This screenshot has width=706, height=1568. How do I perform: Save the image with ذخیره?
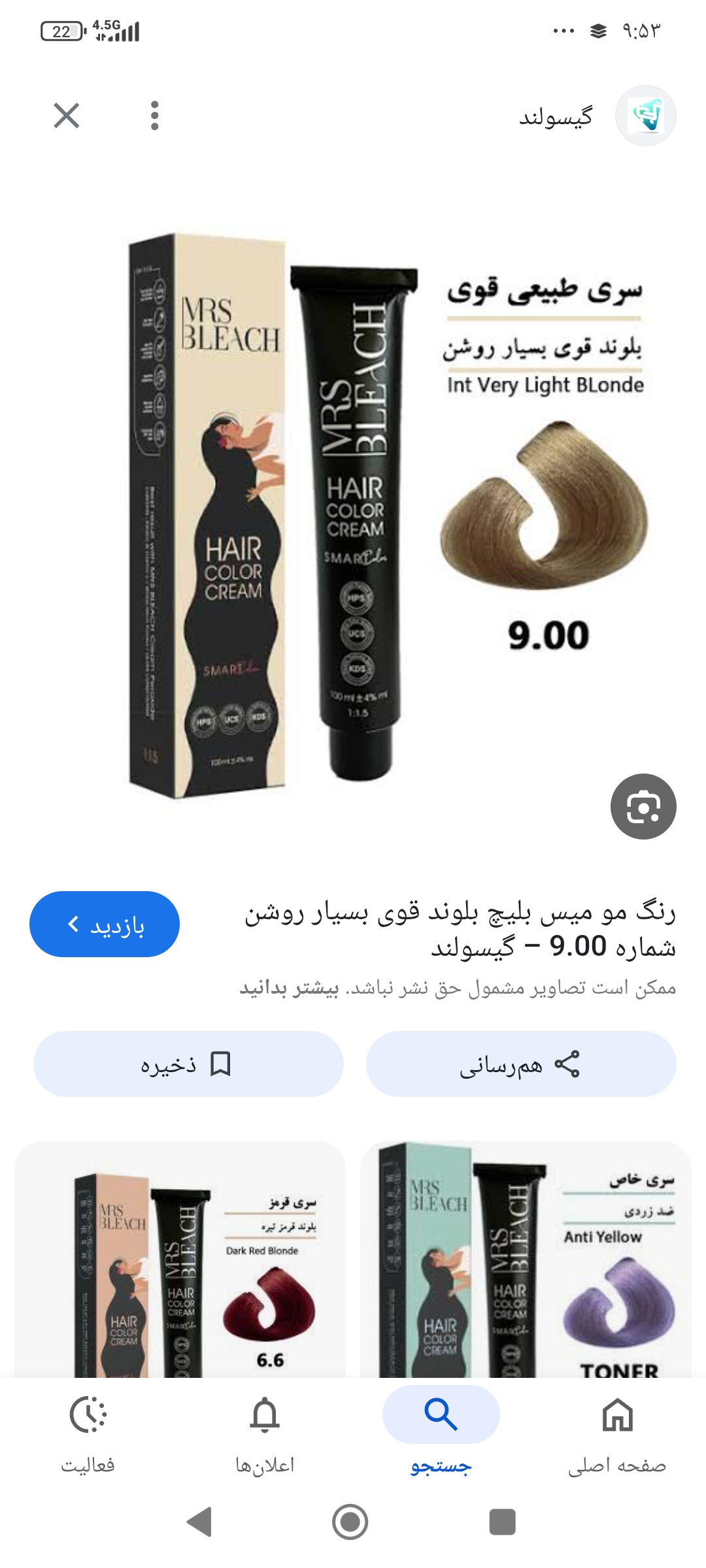point(188,1064)
